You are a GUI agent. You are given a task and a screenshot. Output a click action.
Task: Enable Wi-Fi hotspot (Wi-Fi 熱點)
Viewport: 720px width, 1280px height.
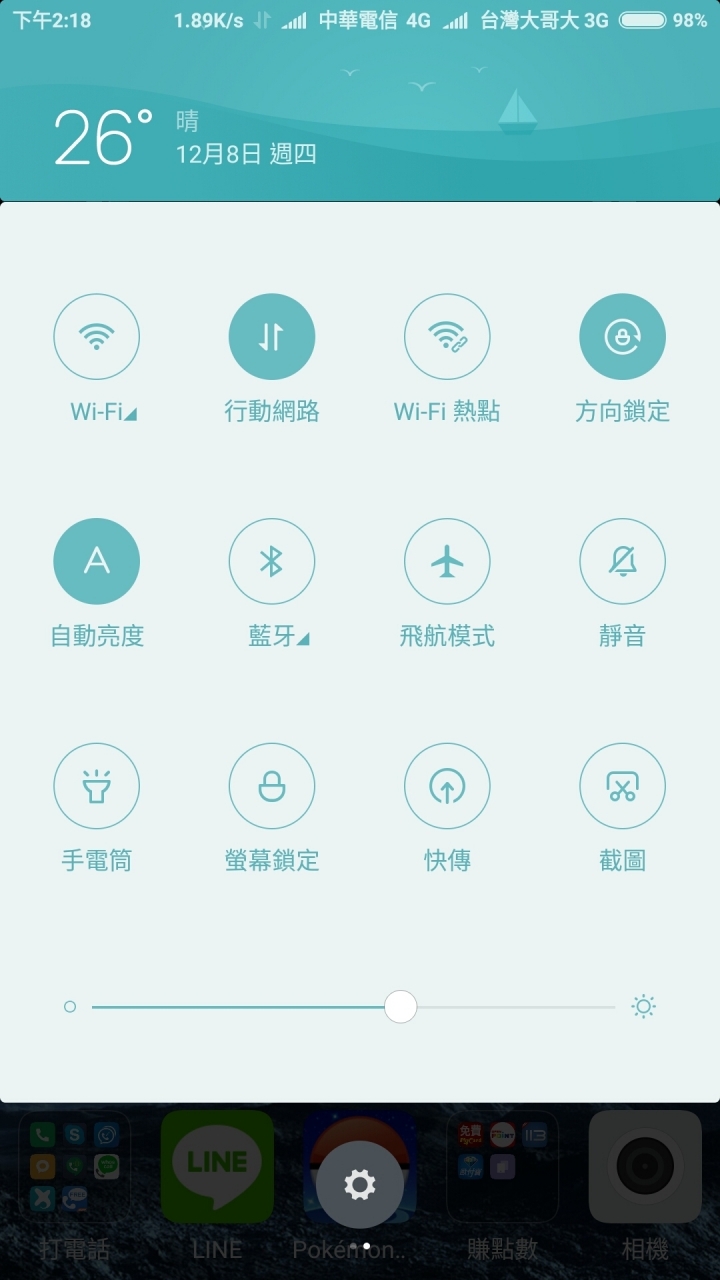[x=447, y=337]
